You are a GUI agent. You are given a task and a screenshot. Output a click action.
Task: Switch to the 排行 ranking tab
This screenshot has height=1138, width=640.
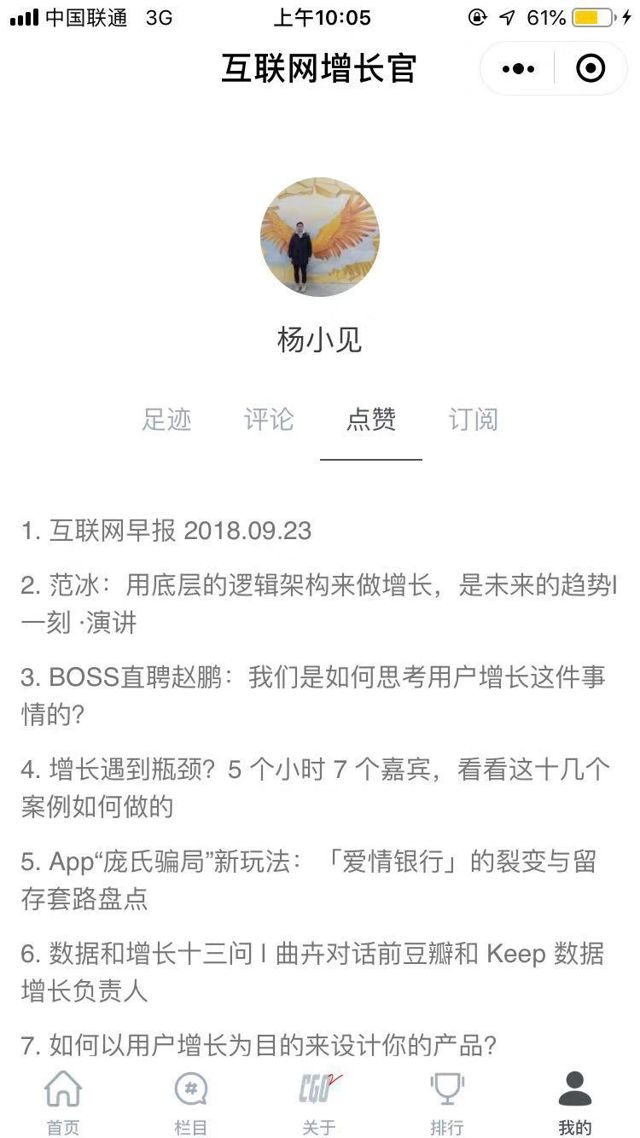point(447,1103)
